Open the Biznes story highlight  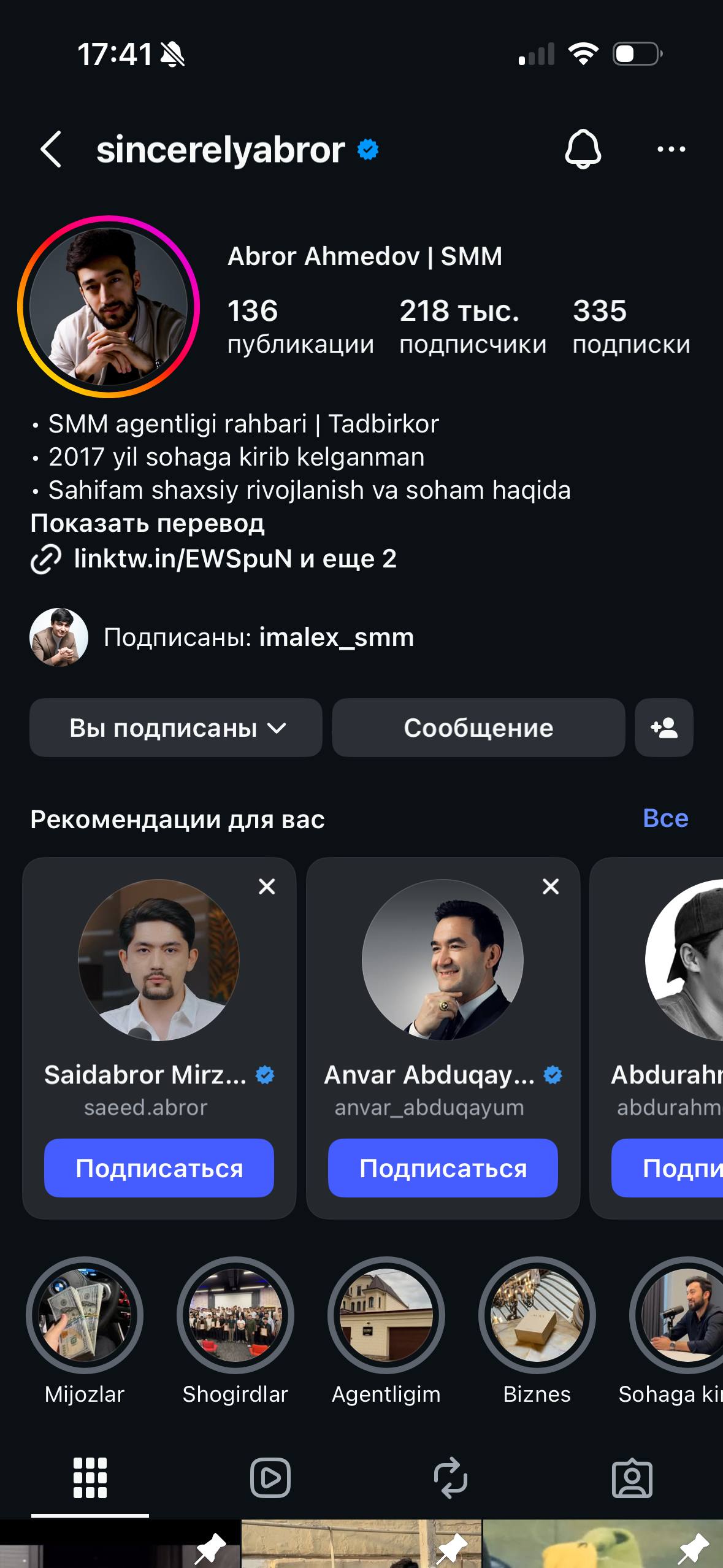tap(537, 1316)
